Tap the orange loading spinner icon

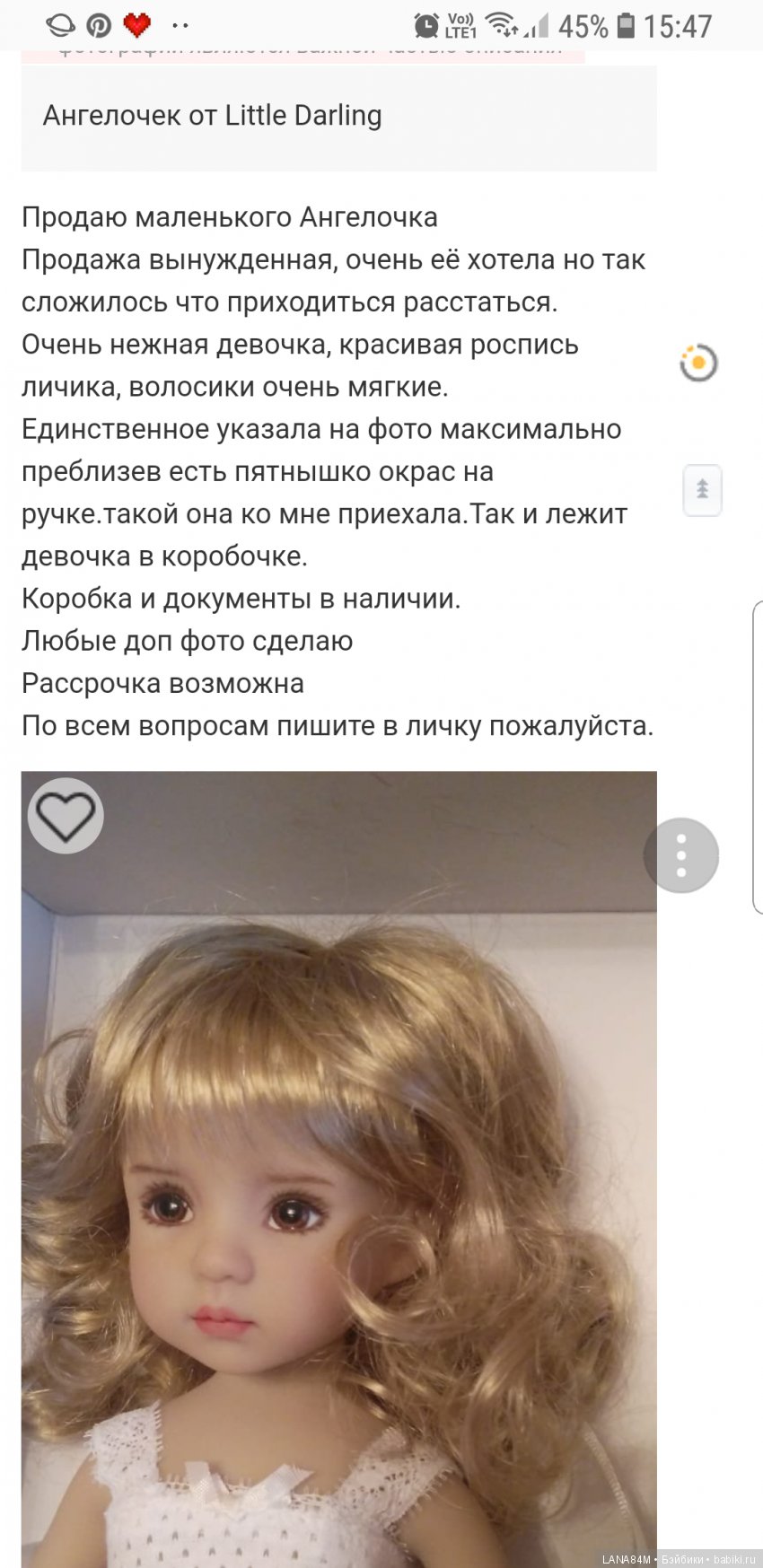(x=699, y=364)
